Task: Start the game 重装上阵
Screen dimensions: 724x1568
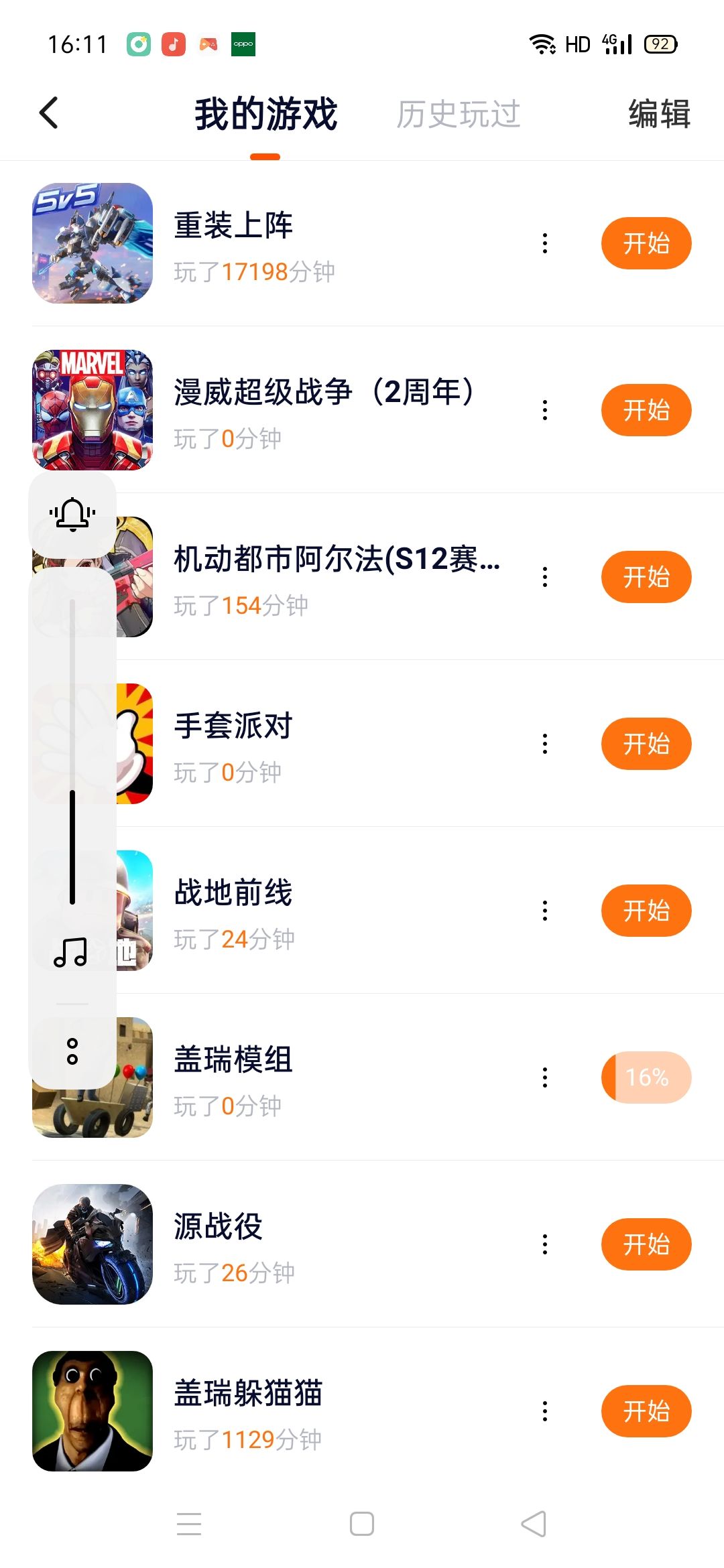Action: click(x=646, y=243)
